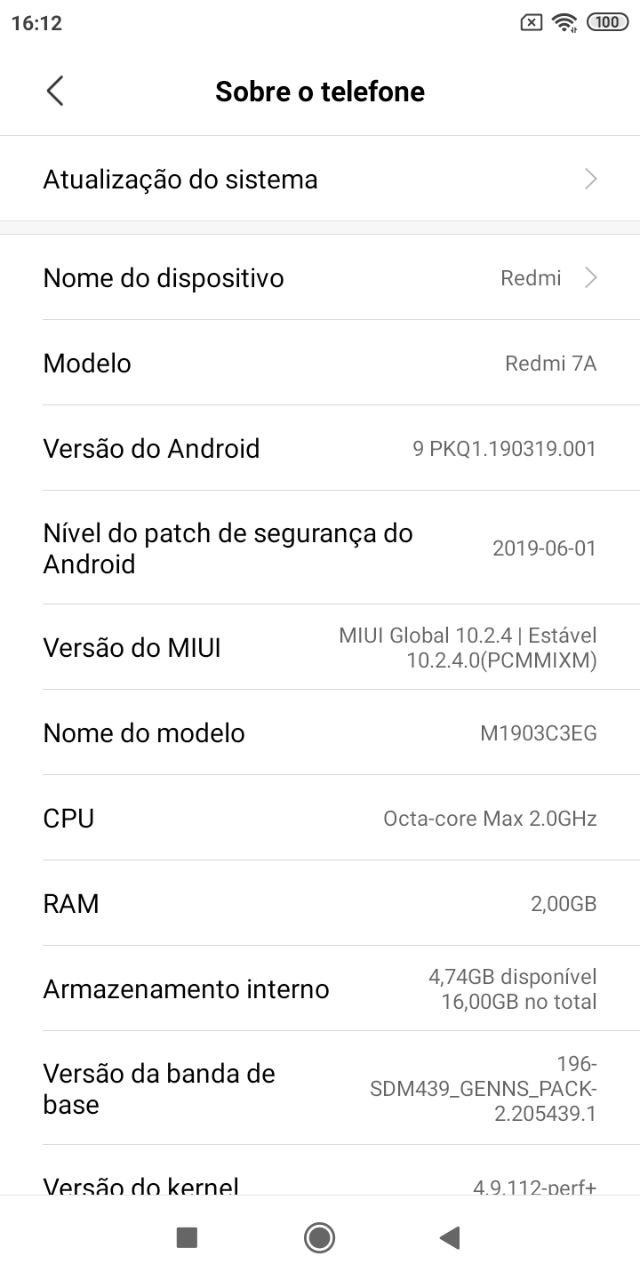Tap the CPU row

click(320, 818)
